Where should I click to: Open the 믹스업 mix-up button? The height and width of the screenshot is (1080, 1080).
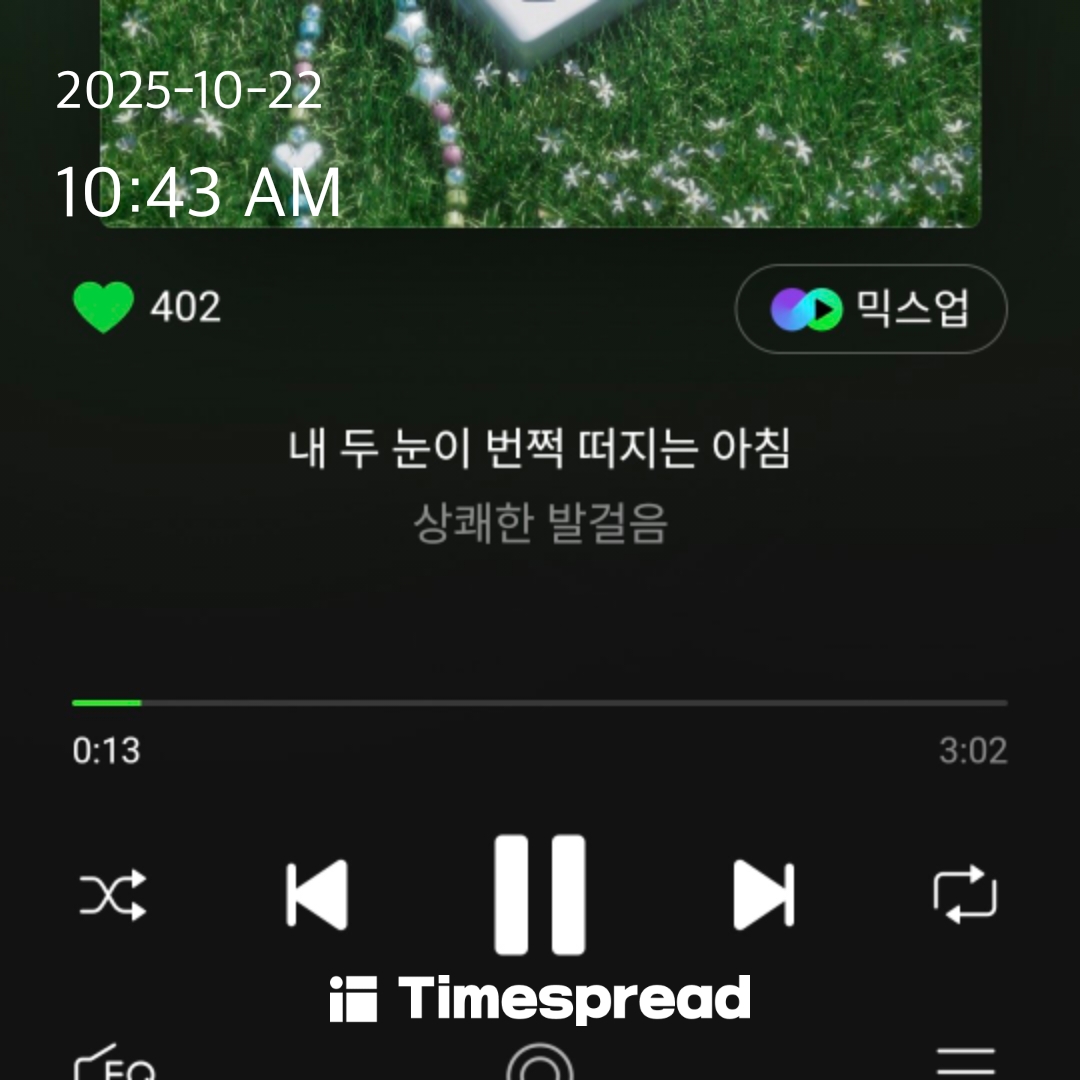click(870, 309)
